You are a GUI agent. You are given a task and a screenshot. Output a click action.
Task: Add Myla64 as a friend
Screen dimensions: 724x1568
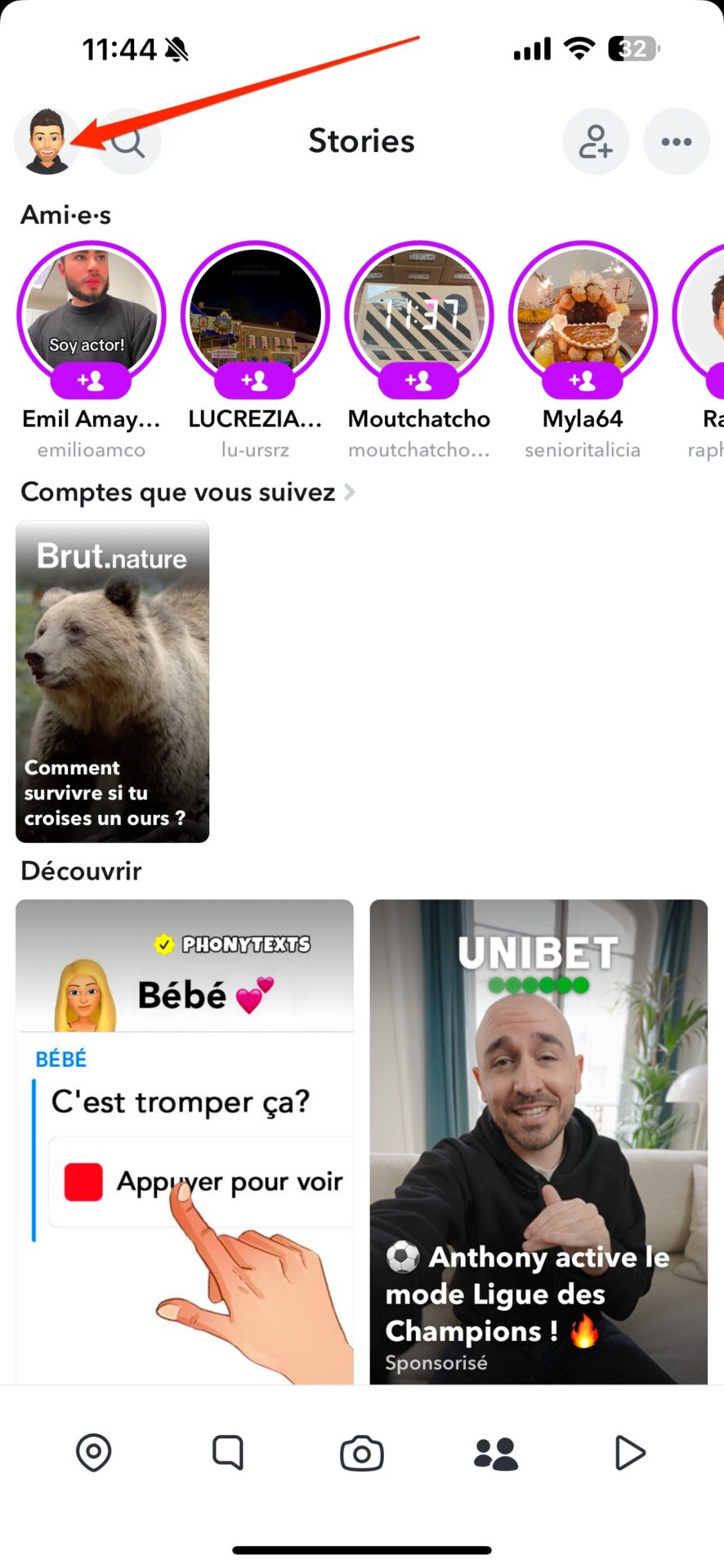(583, 381)
